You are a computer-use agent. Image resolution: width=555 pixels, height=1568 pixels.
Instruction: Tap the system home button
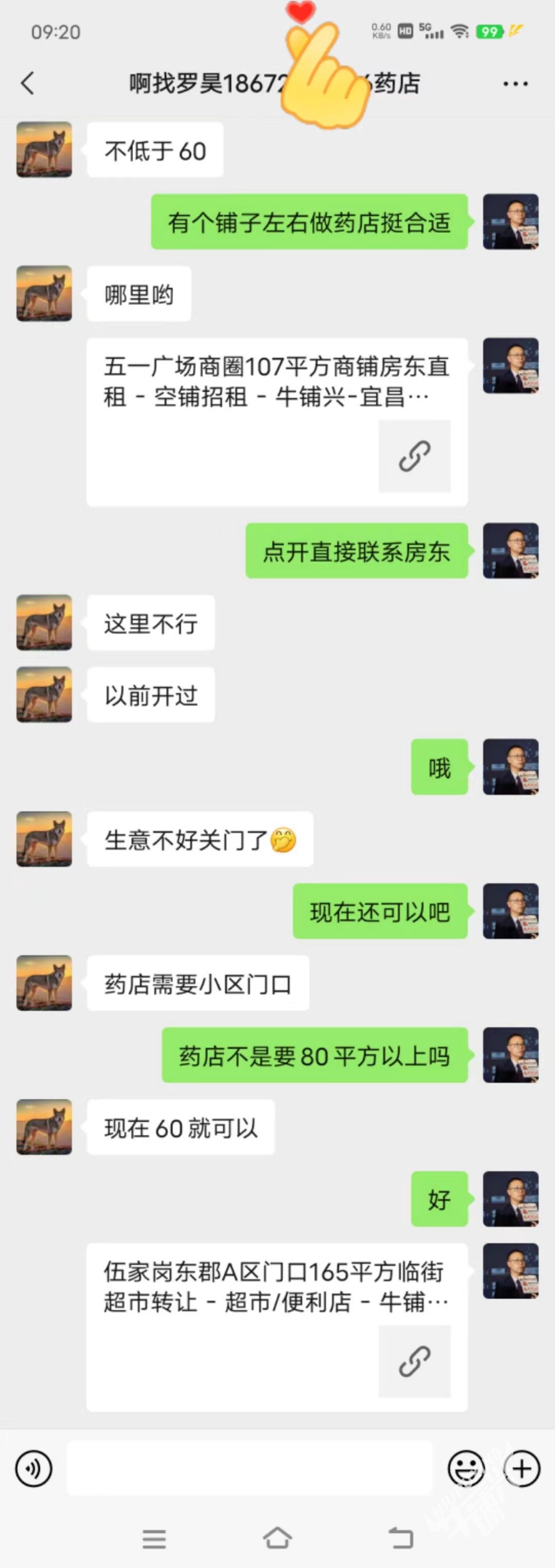point(277,1538)
